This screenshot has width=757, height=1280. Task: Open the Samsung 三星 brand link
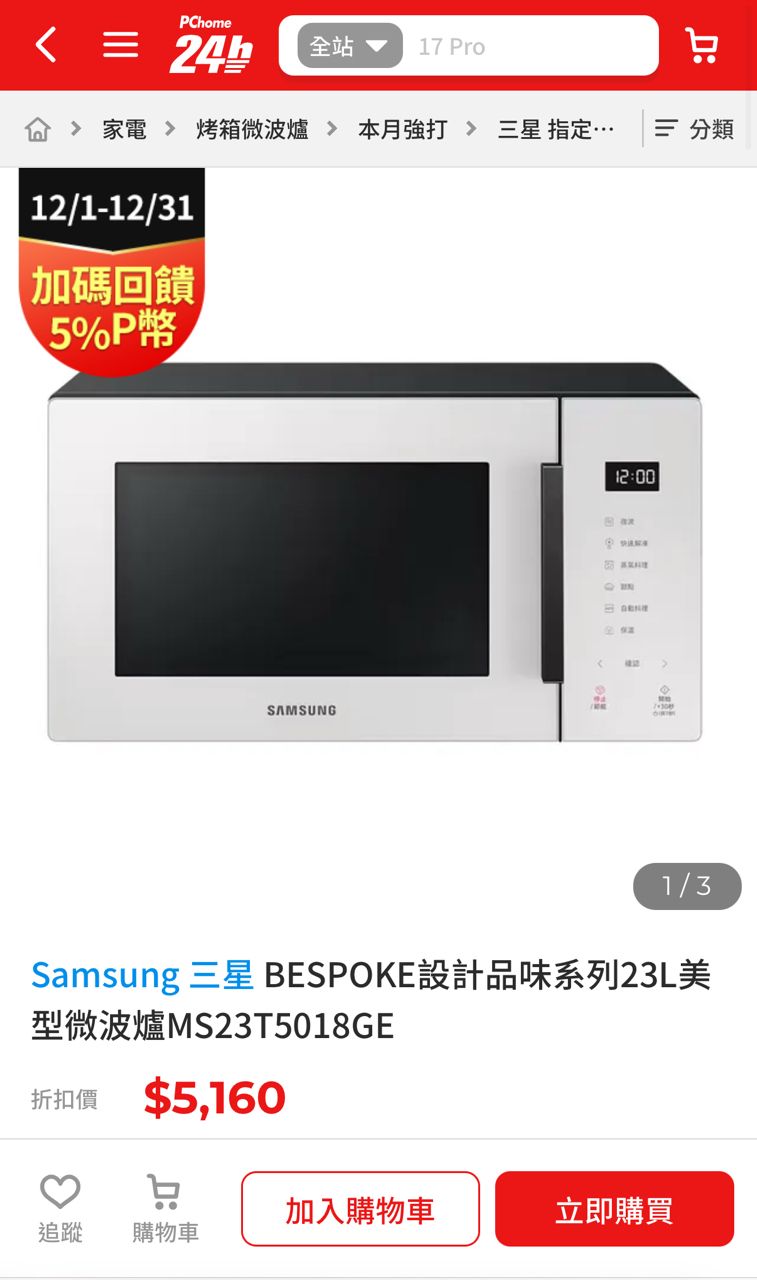pyautogui.click(x=142, y=974)
